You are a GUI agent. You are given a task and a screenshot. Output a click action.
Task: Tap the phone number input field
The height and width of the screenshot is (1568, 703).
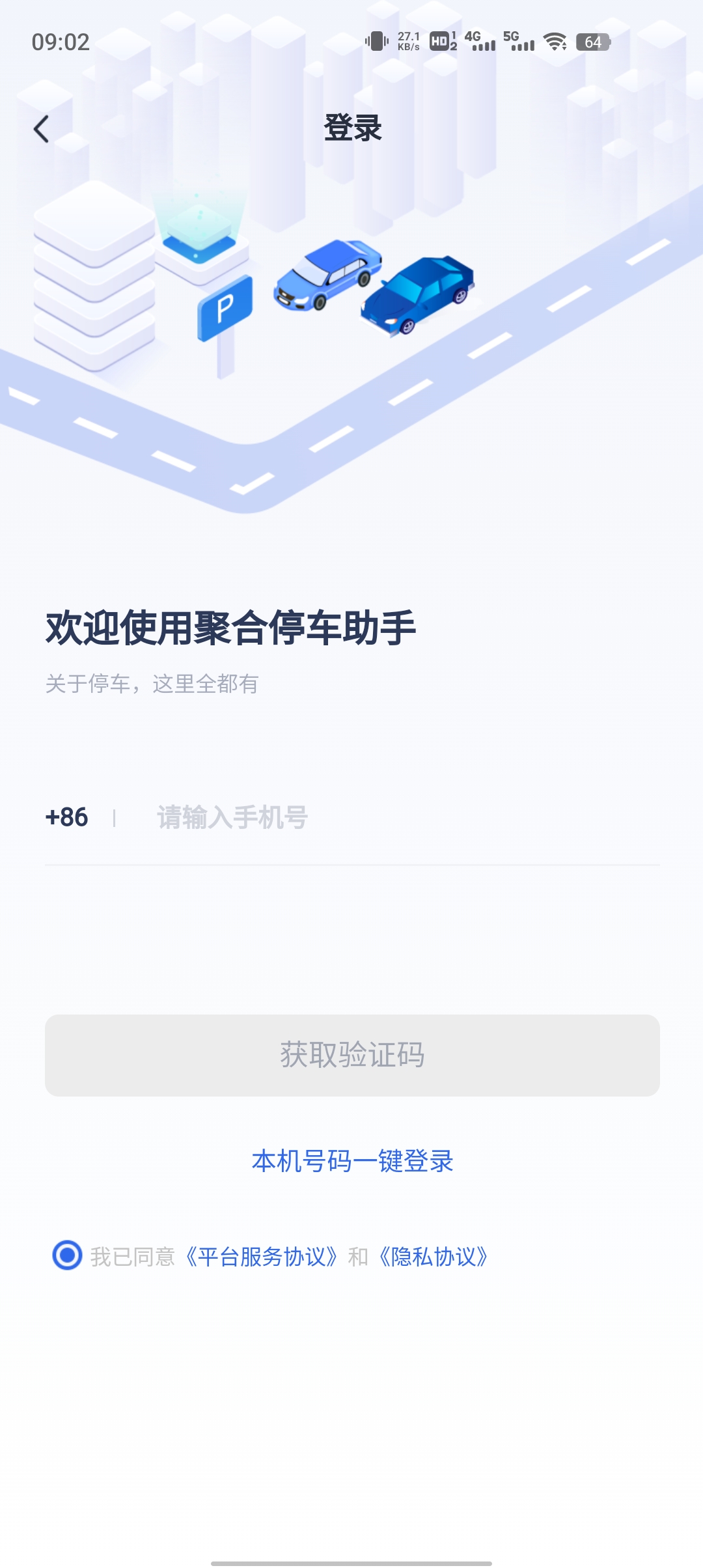[391, 818]
